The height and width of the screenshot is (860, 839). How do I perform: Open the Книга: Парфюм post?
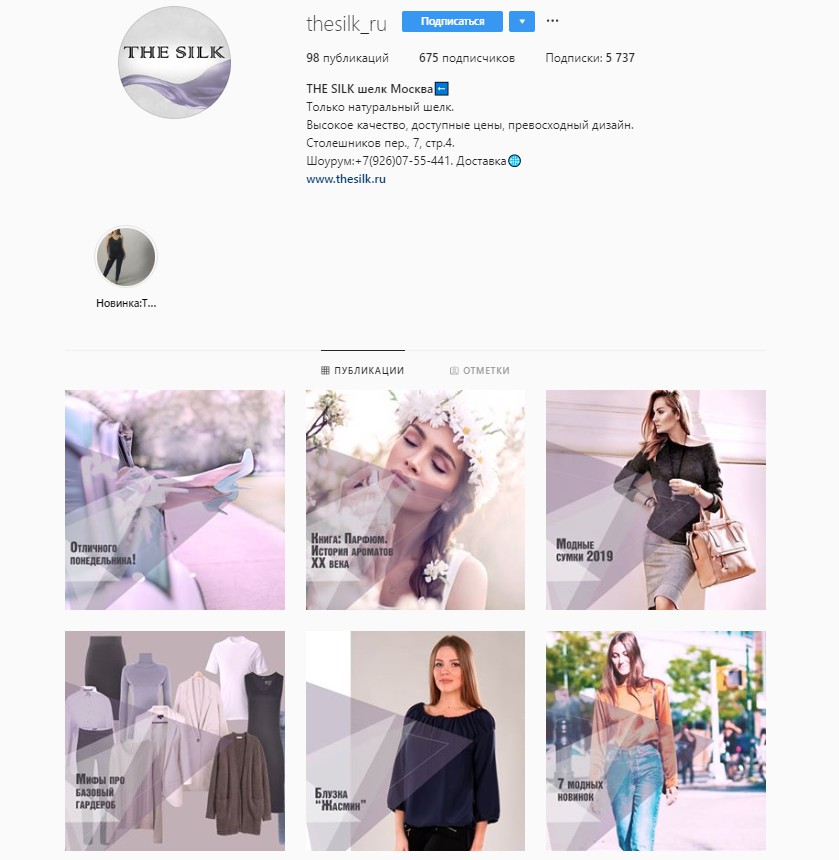[415, 500]
